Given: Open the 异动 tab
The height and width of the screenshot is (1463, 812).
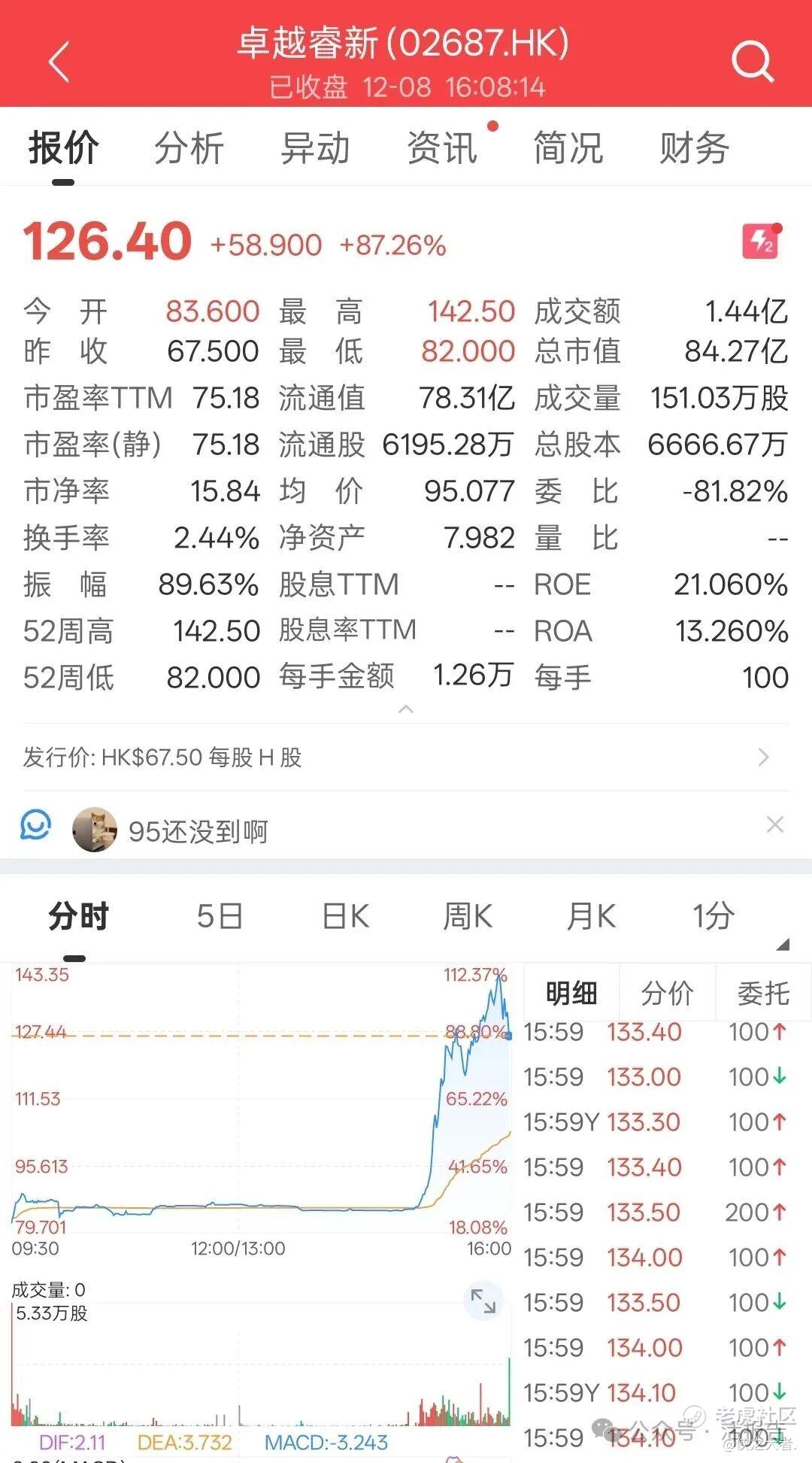Looking at the screenshot, I should (315, 148).
